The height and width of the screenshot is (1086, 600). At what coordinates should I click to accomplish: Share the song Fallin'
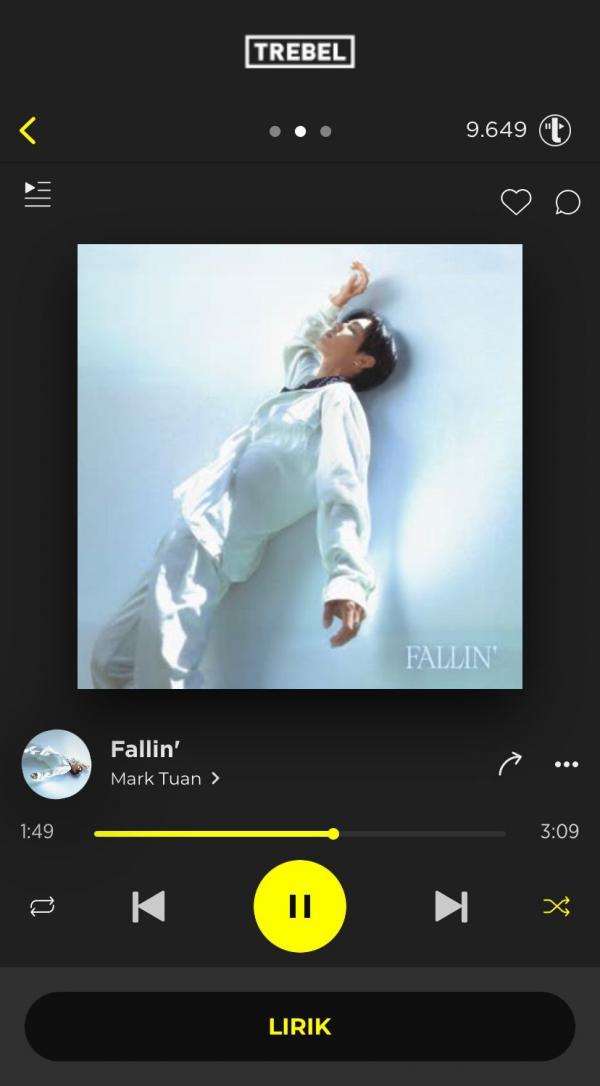510,764
